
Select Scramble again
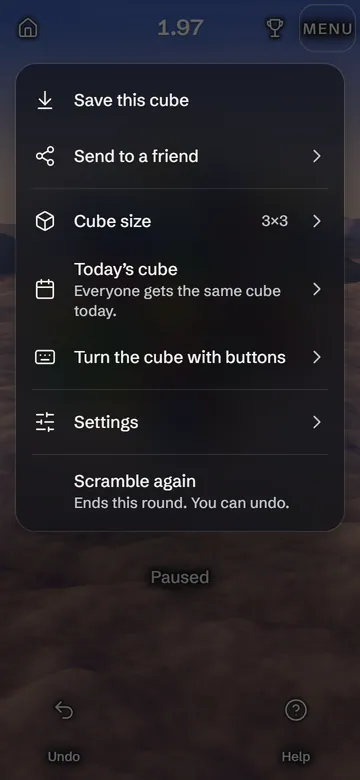180,491
